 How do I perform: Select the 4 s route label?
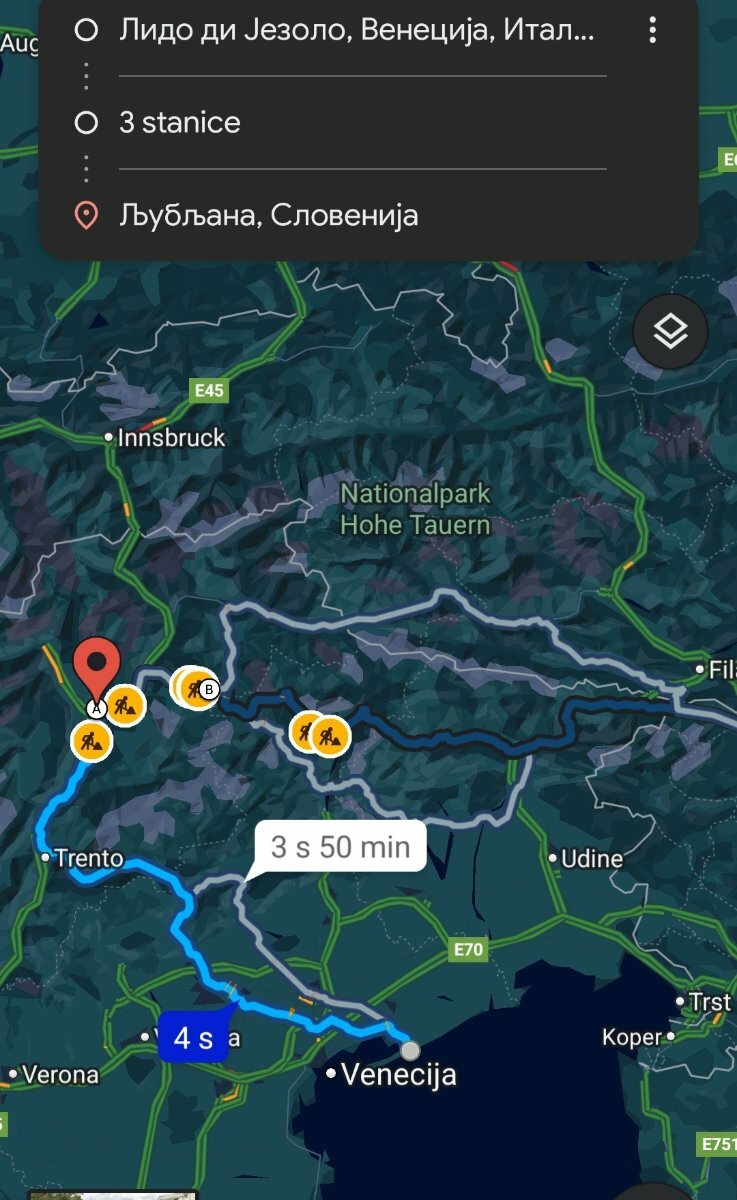(x=194, y=1038)
